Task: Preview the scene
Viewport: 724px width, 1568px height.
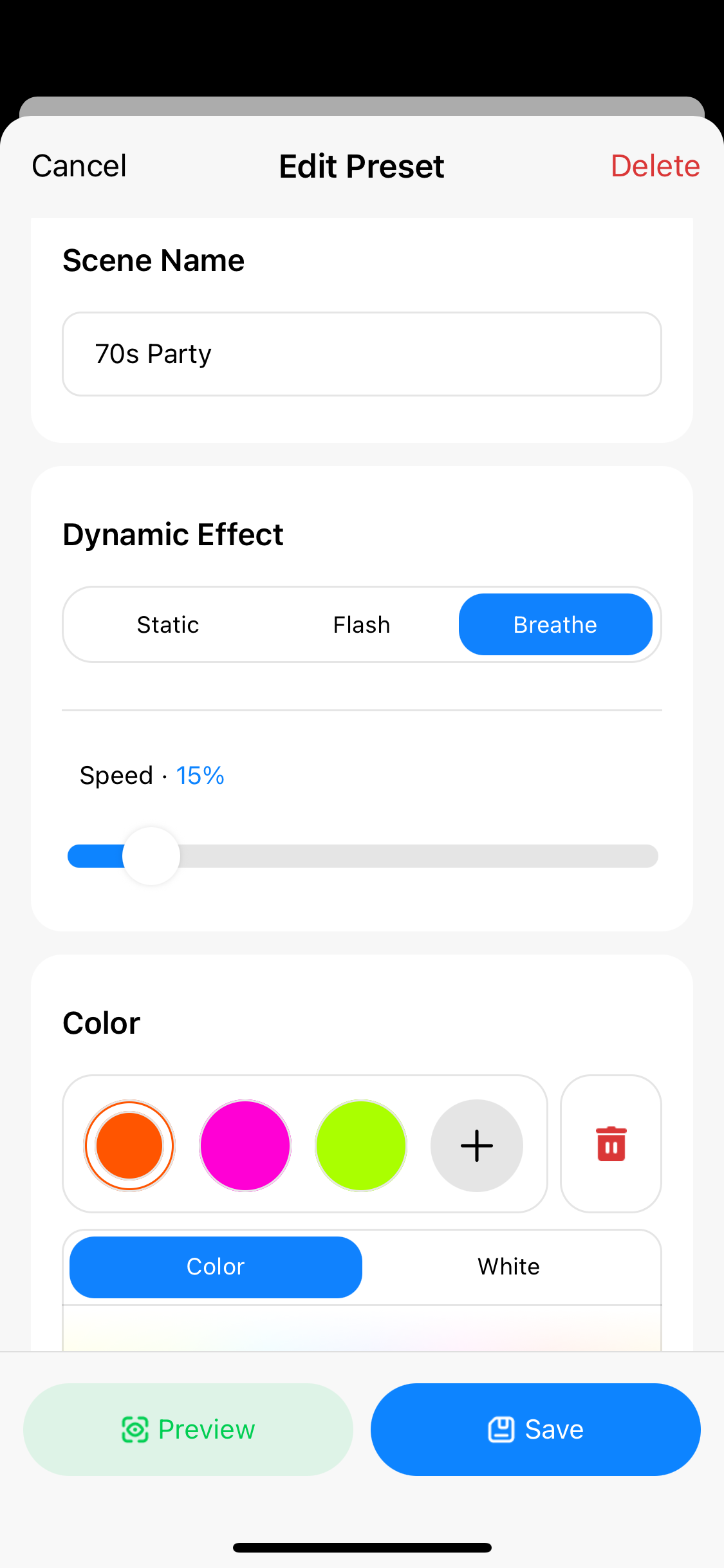Action: (x=188, y=1429)
